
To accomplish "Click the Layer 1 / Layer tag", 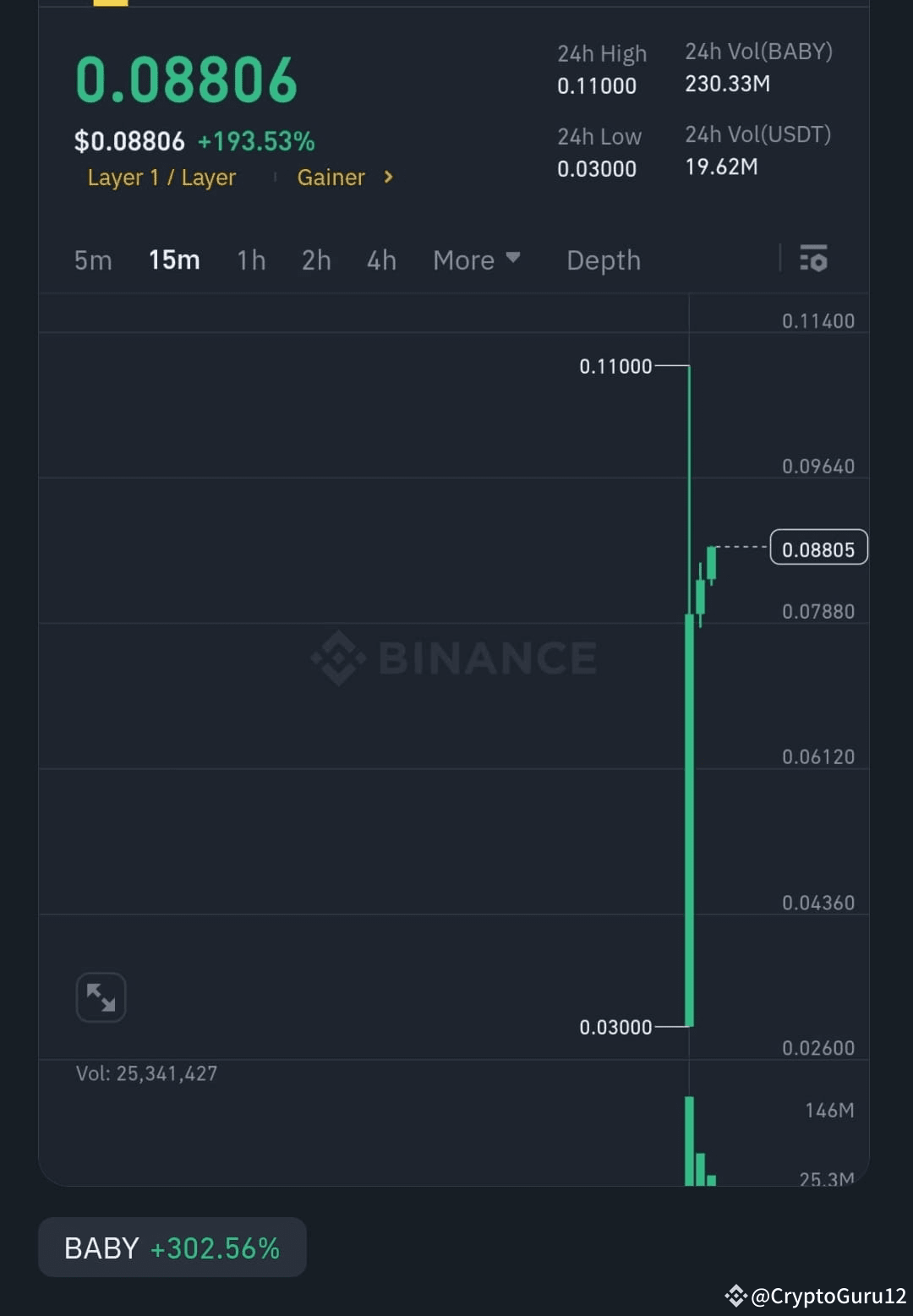I will [x=161, y=177].
